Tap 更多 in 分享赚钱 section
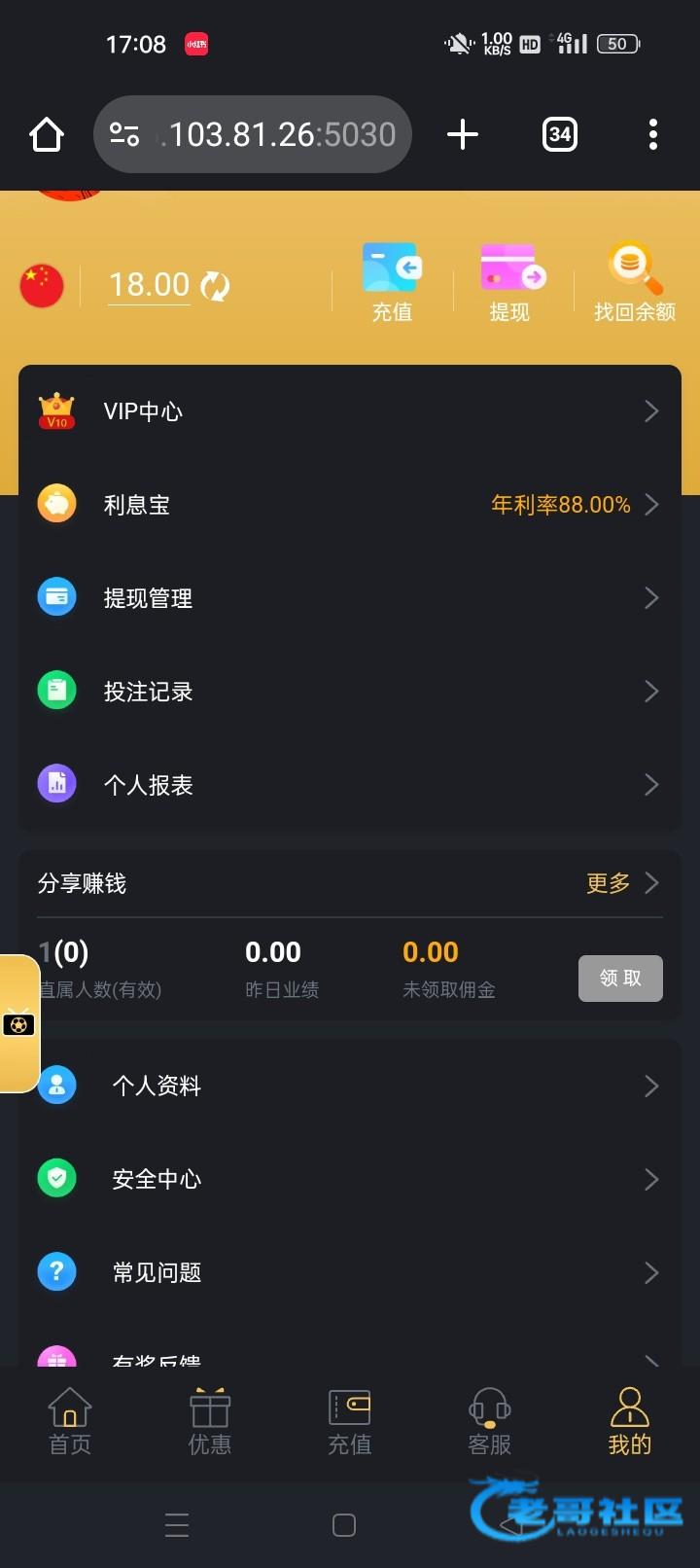The width and height of the screenshot is (700, 1568). coord(621,883)
